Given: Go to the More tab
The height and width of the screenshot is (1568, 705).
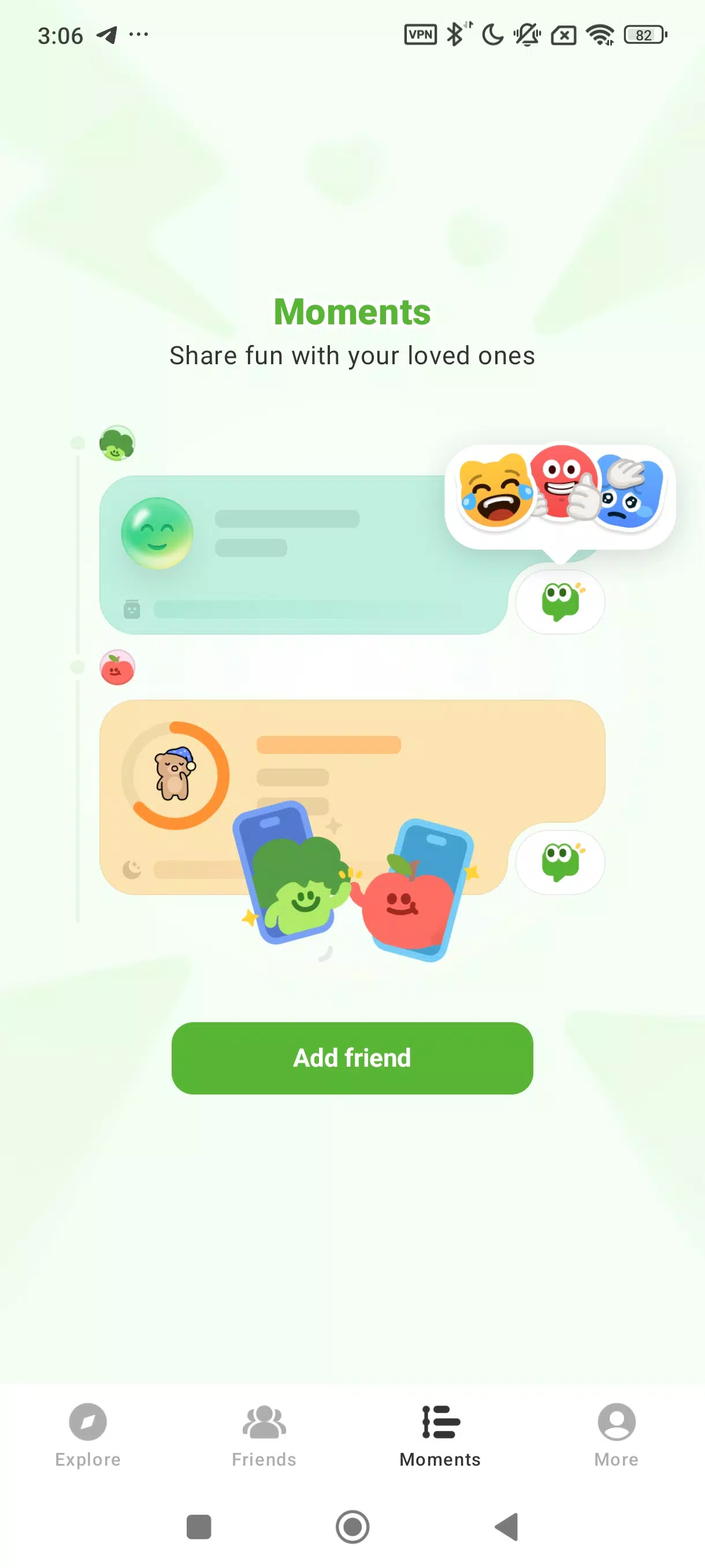Looking at the screenshot, I should click(x=616, y=1434).
